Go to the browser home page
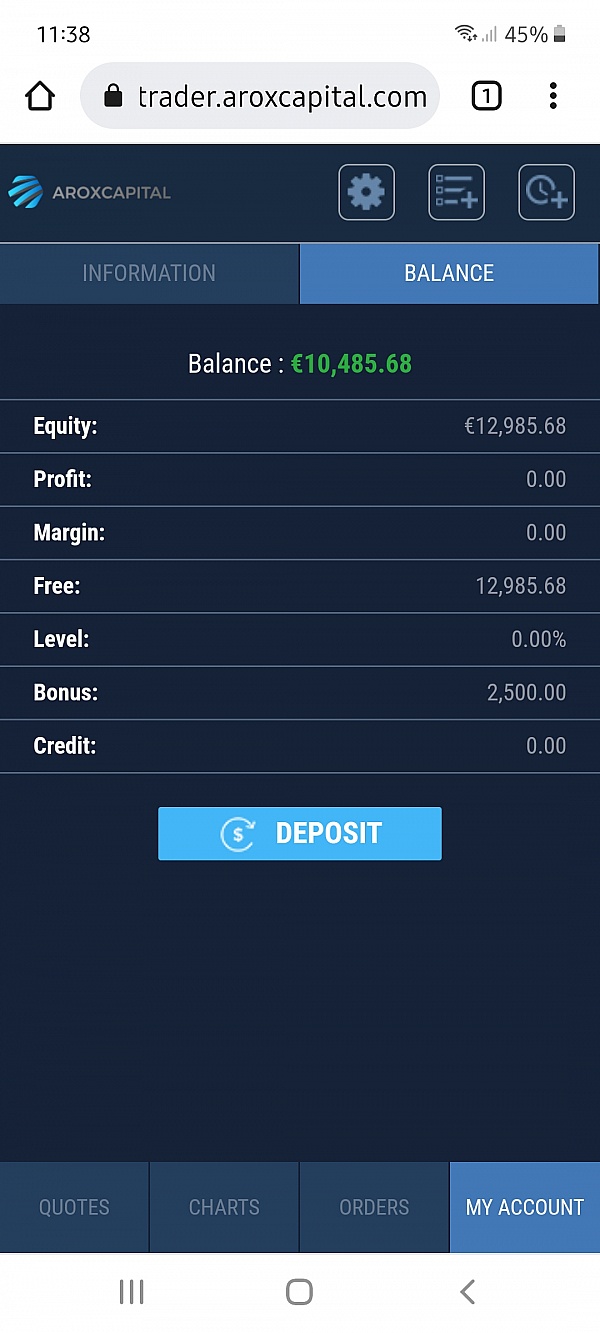This screenshot has width=600, height=1333. tap(40, 96)
